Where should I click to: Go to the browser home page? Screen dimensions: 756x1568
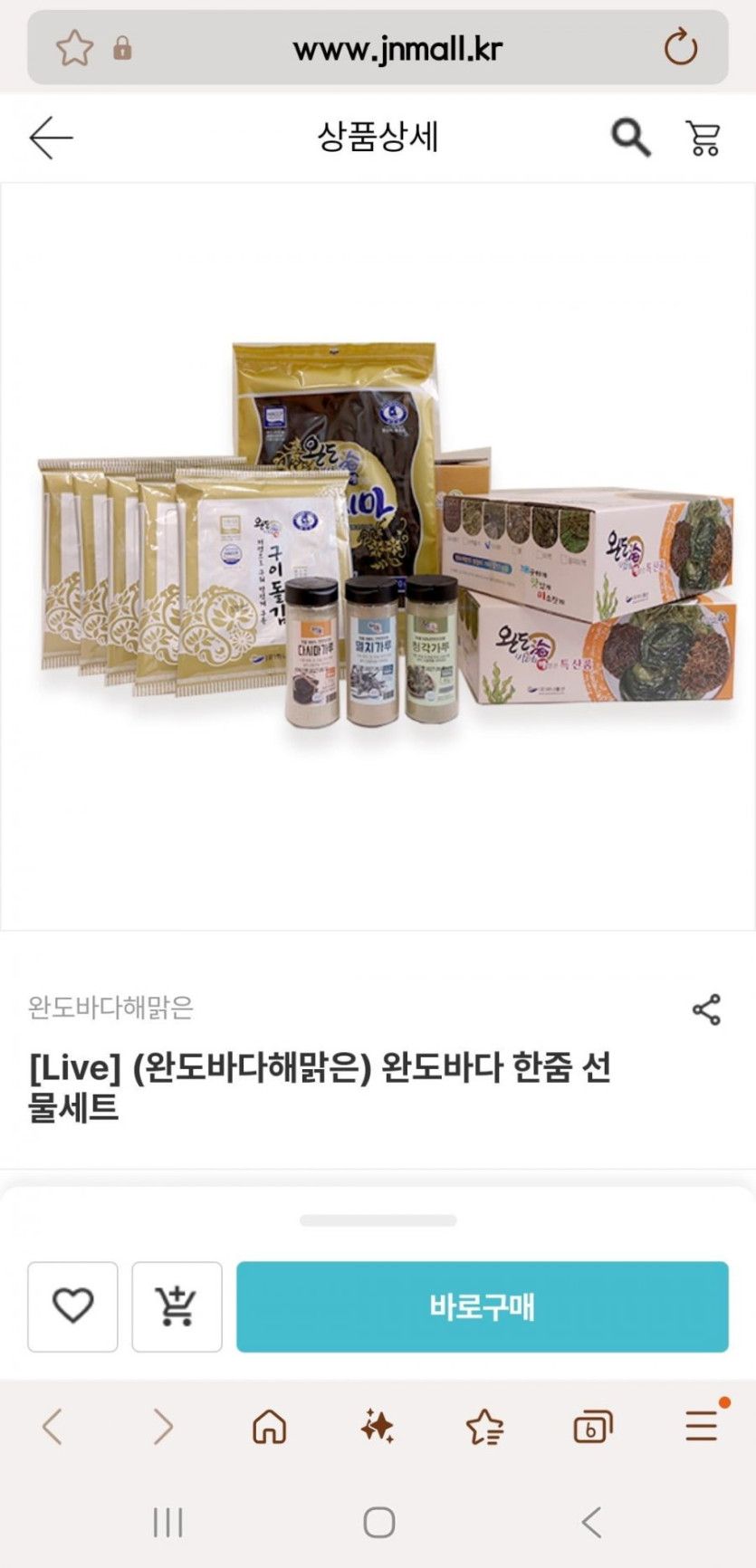(x=269, y=1427)
